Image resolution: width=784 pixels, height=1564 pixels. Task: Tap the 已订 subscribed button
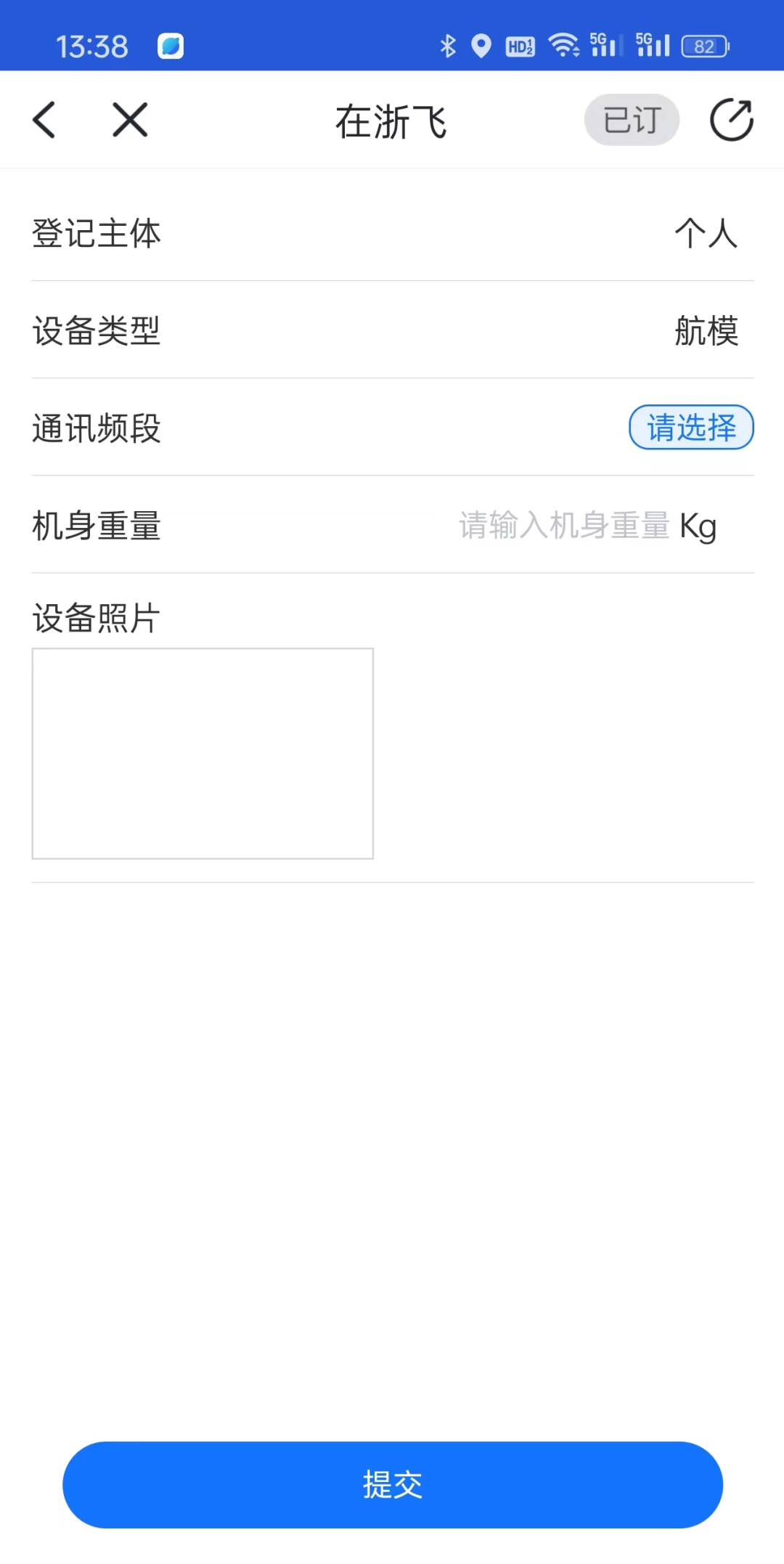coord(632,120)
